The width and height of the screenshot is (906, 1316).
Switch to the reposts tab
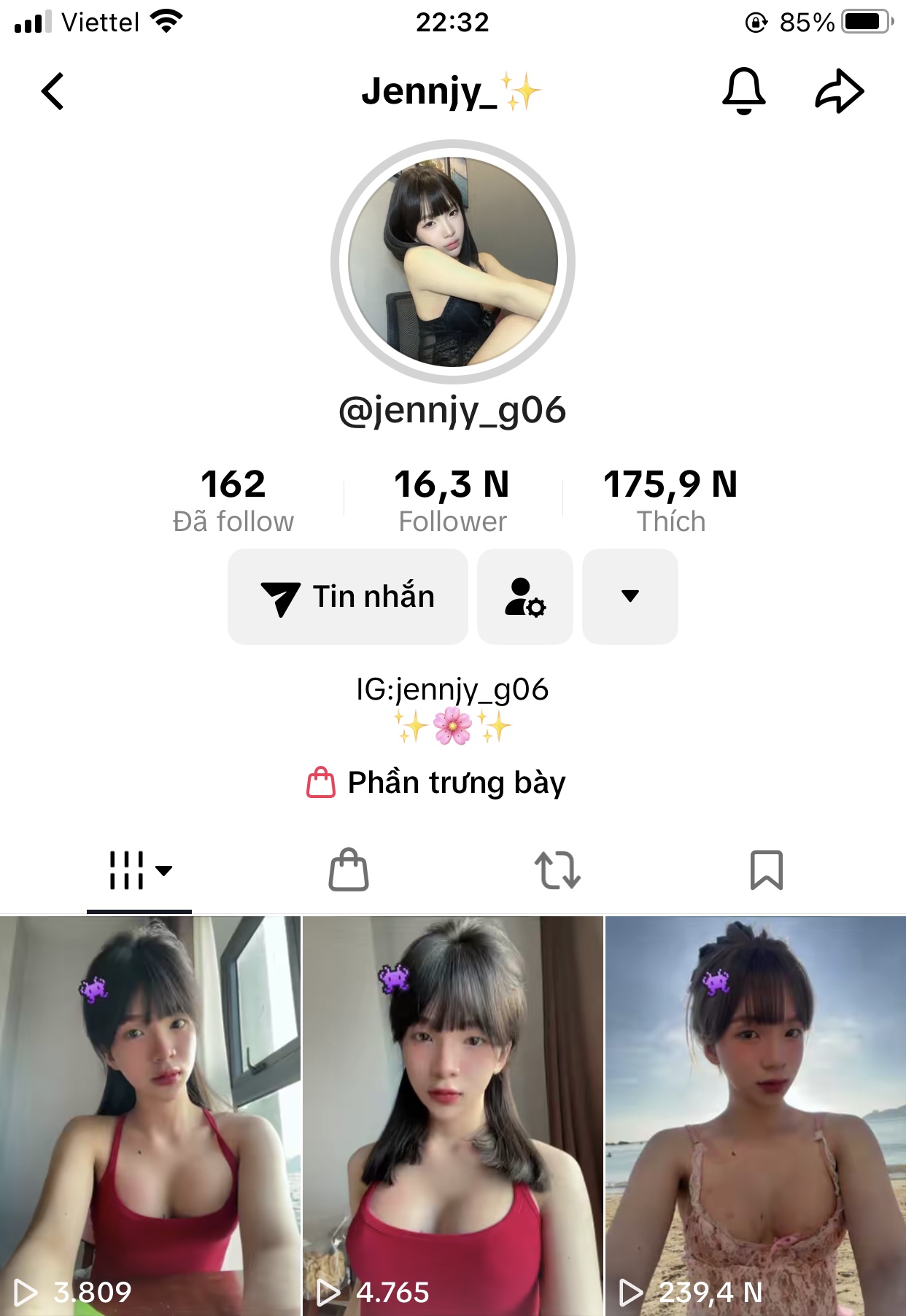pos(557,870)
